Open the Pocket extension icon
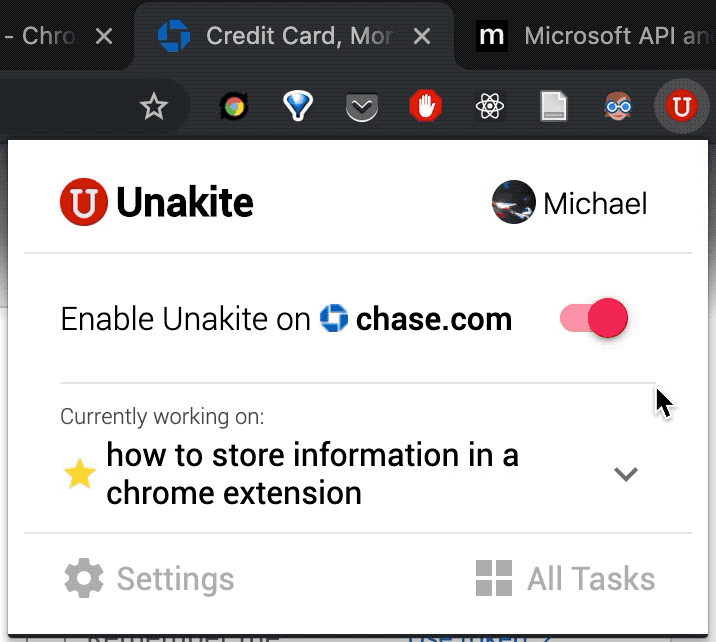Screen dimensions: 716x642 pyautogui.click(x=362, y=106)
